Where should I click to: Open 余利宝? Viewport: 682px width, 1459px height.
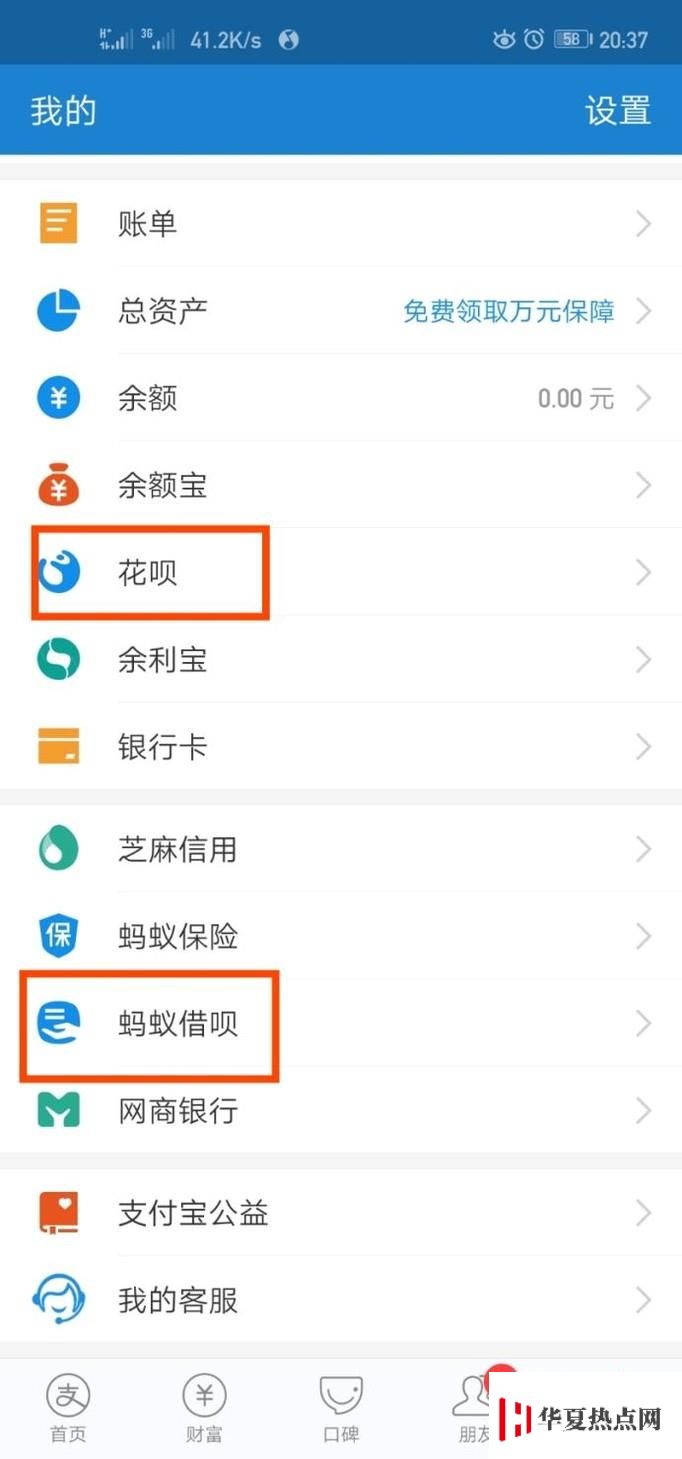[341, 659]
